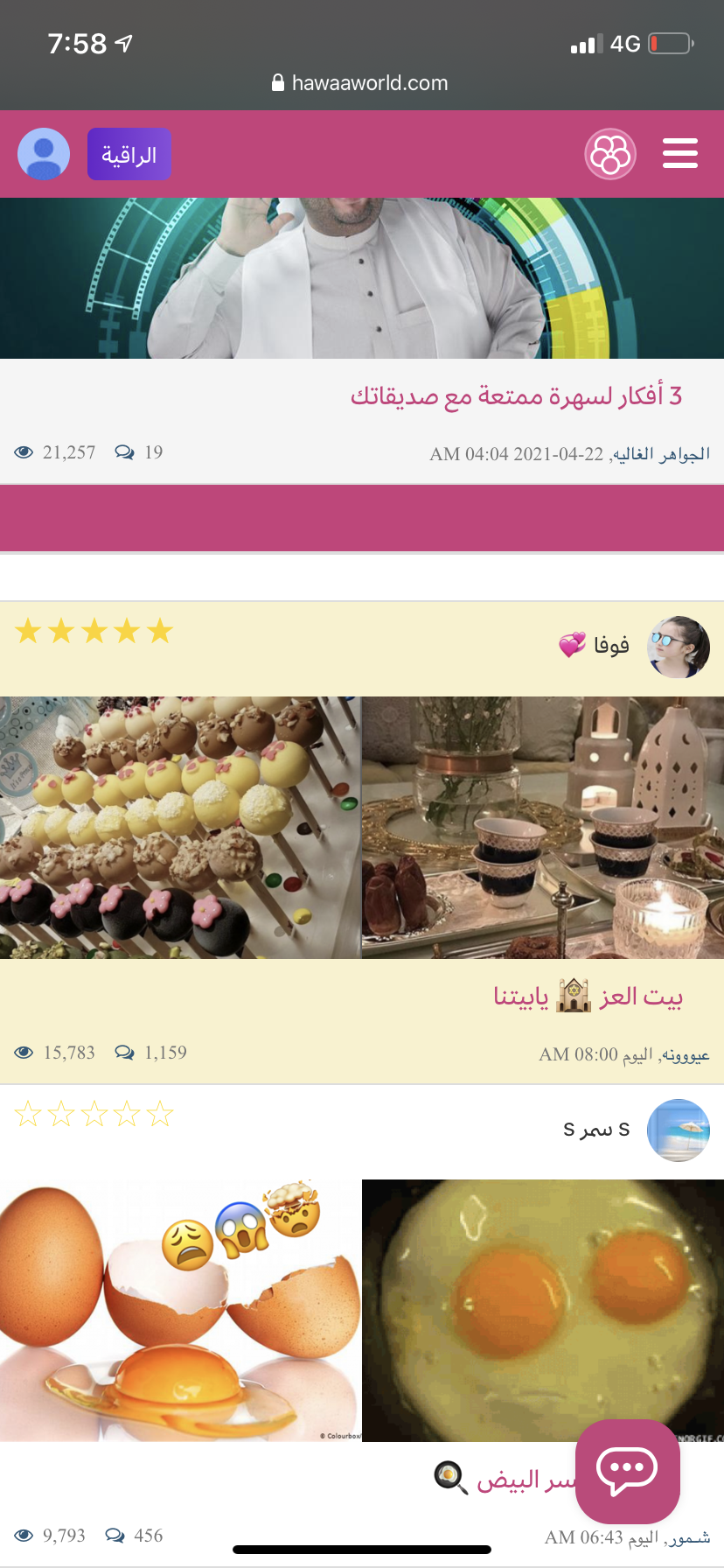724x1568 pixels.
Task: Tap the hawaaworld flower logo icon
Action: click(x=609, y=154)
